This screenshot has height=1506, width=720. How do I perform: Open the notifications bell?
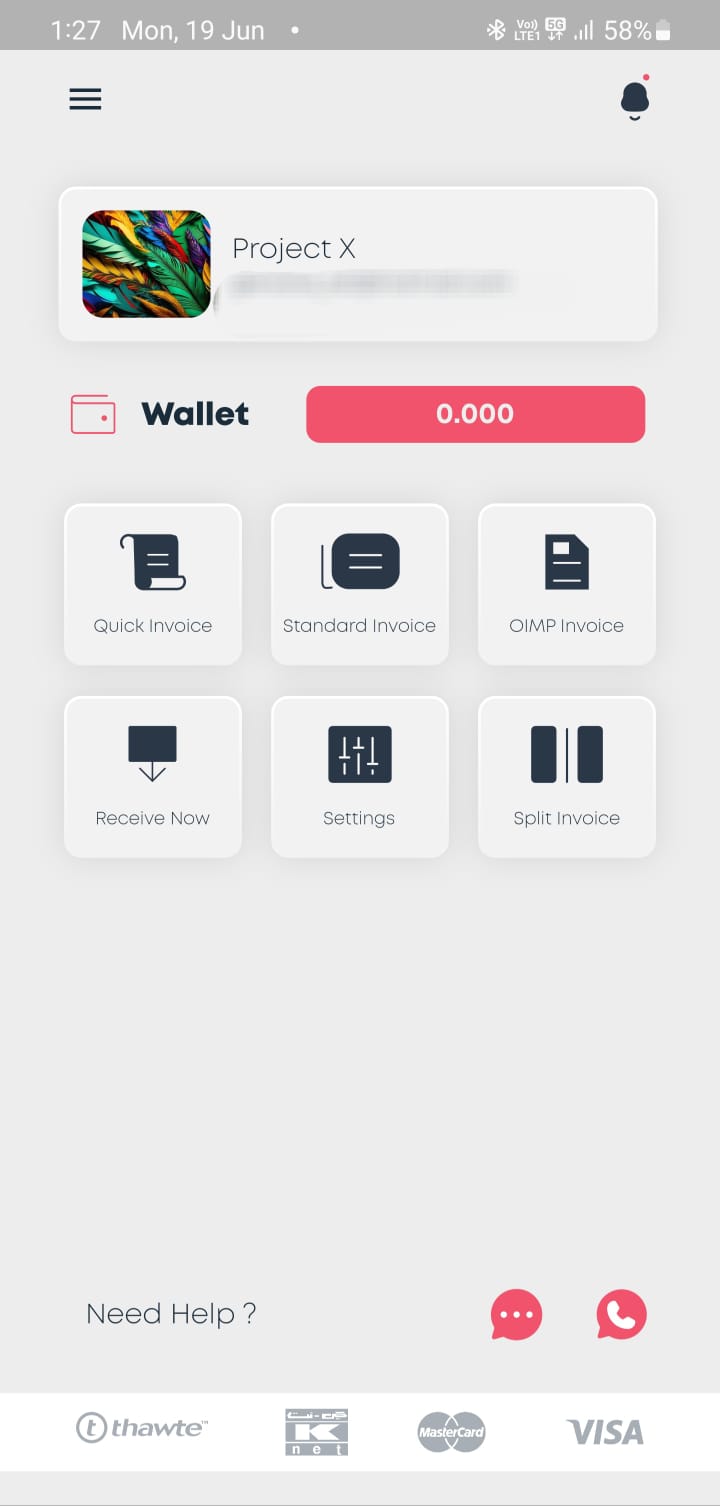click(x=635, y=99)
